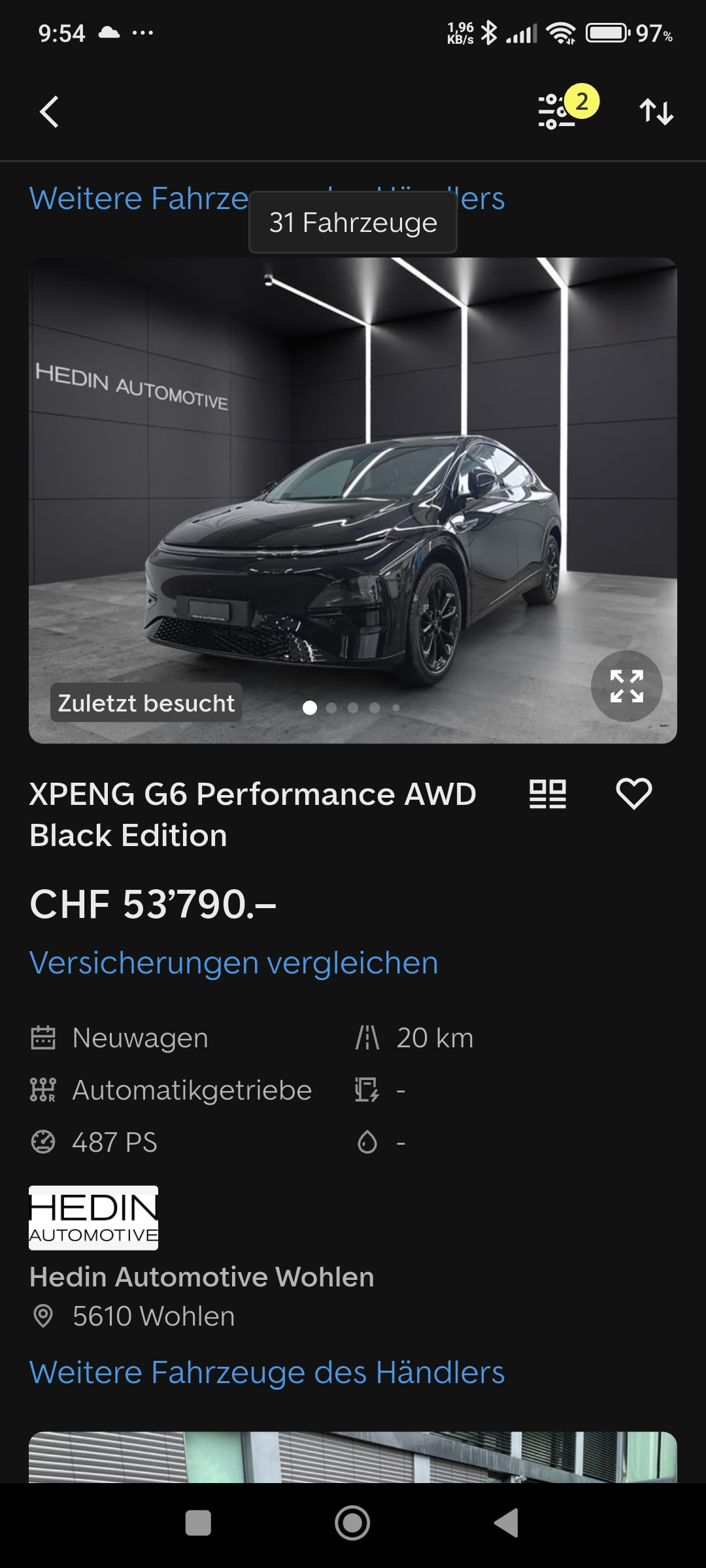Open the sort order options
The image size is (706, 1568).
[656, 112]
